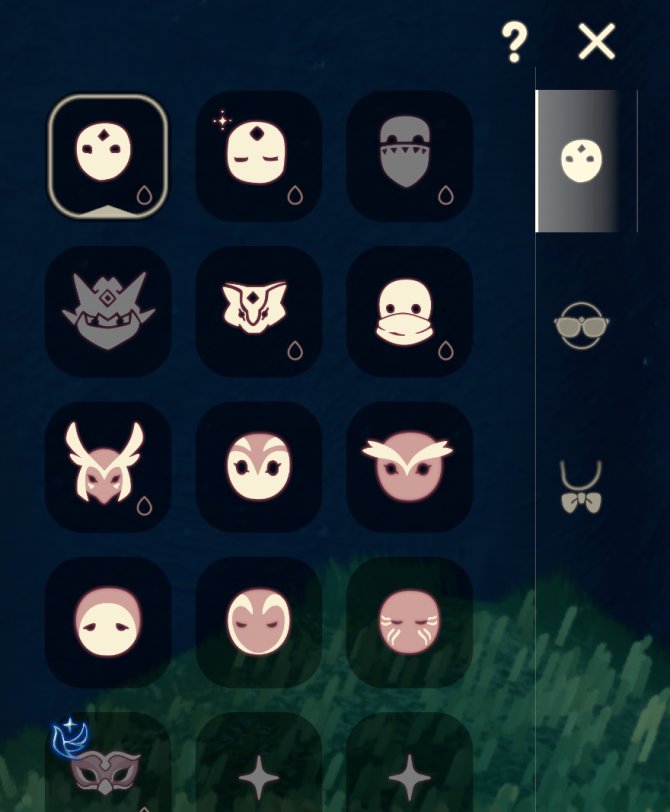This screenshot has width=670, height=812.
Task: Close the mask selection panel
Action: (597, 42)
